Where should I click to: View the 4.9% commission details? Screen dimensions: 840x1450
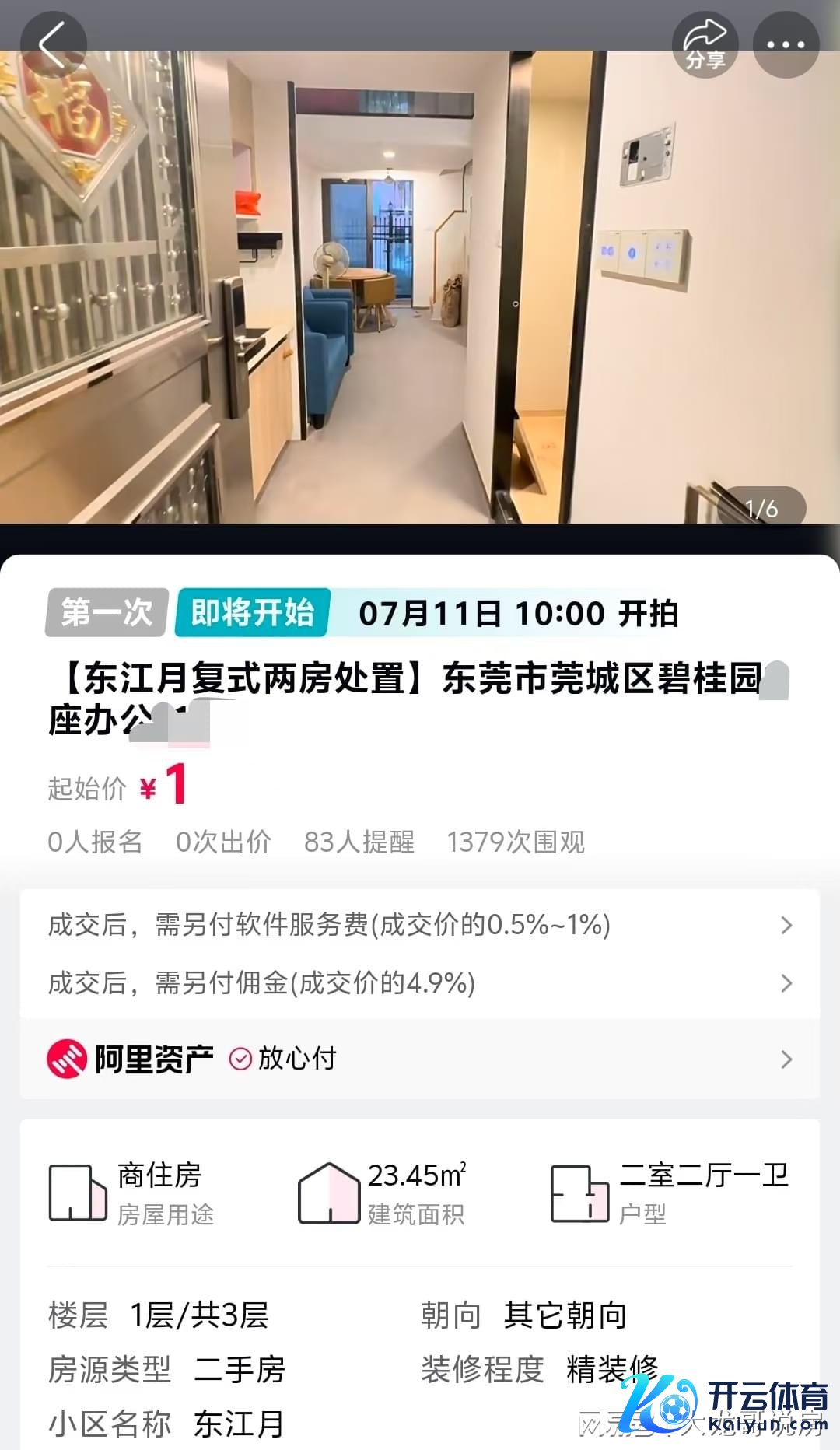(420, 983)
